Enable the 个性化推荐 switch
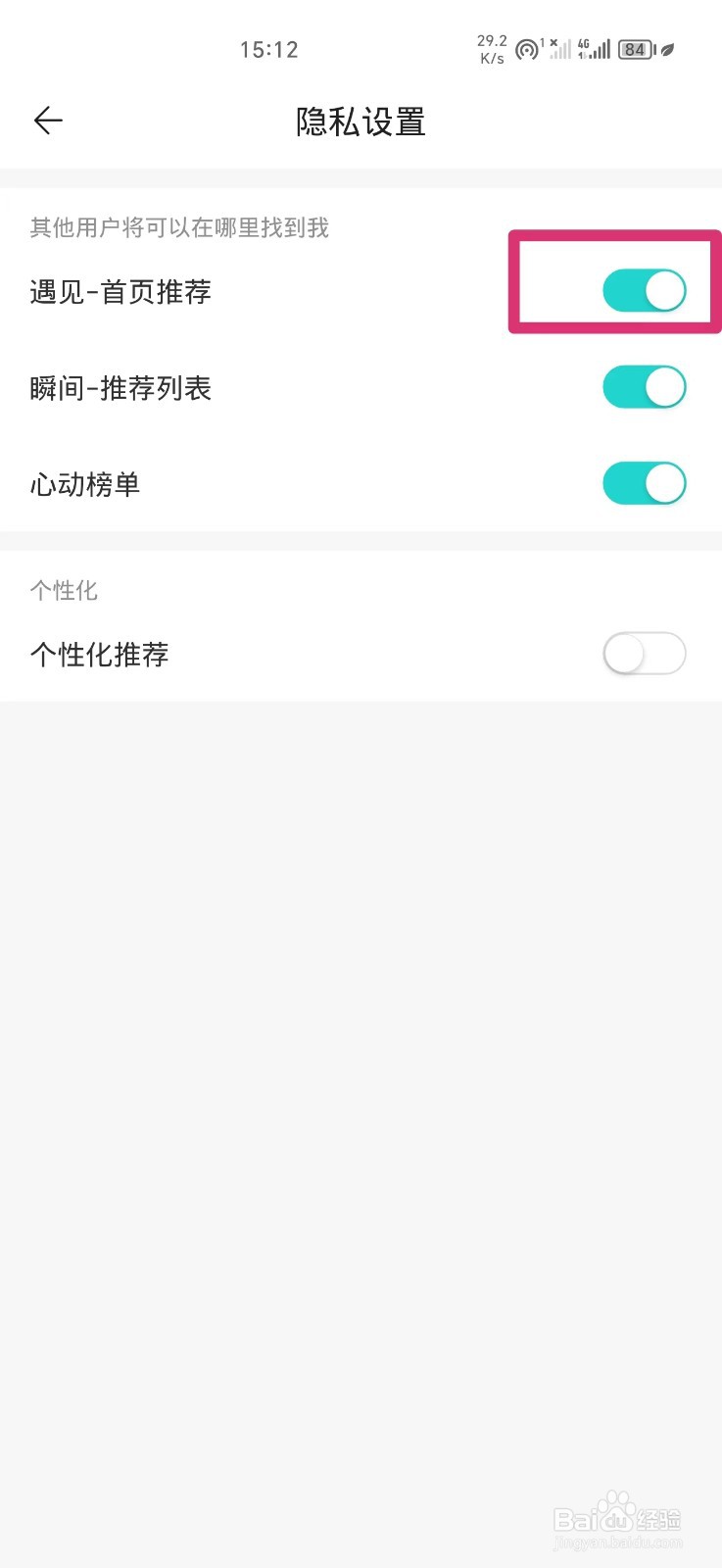 [x=644, y=653]
